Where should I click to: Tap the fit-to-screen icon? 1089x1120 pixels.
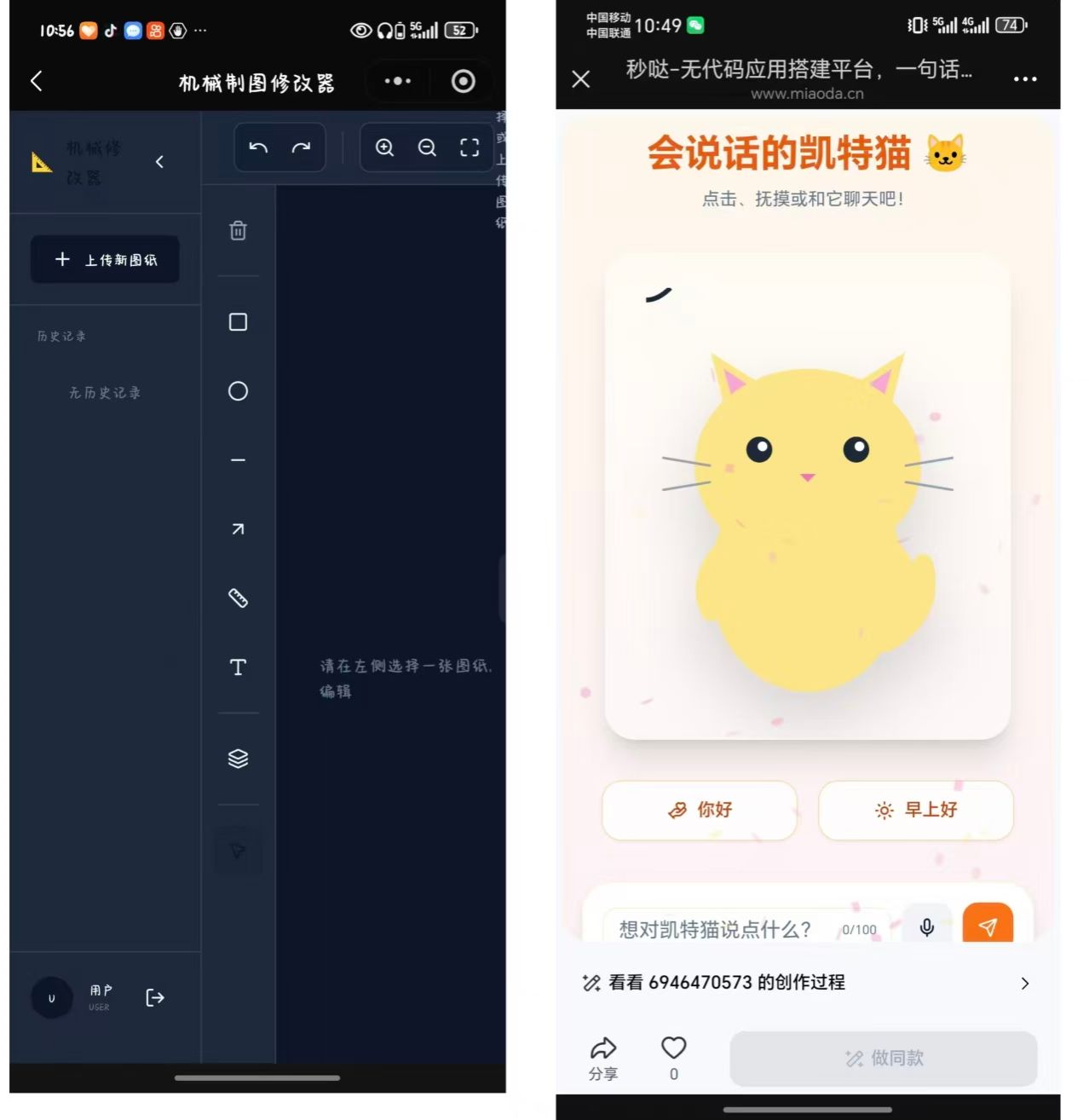pos(470,147)
